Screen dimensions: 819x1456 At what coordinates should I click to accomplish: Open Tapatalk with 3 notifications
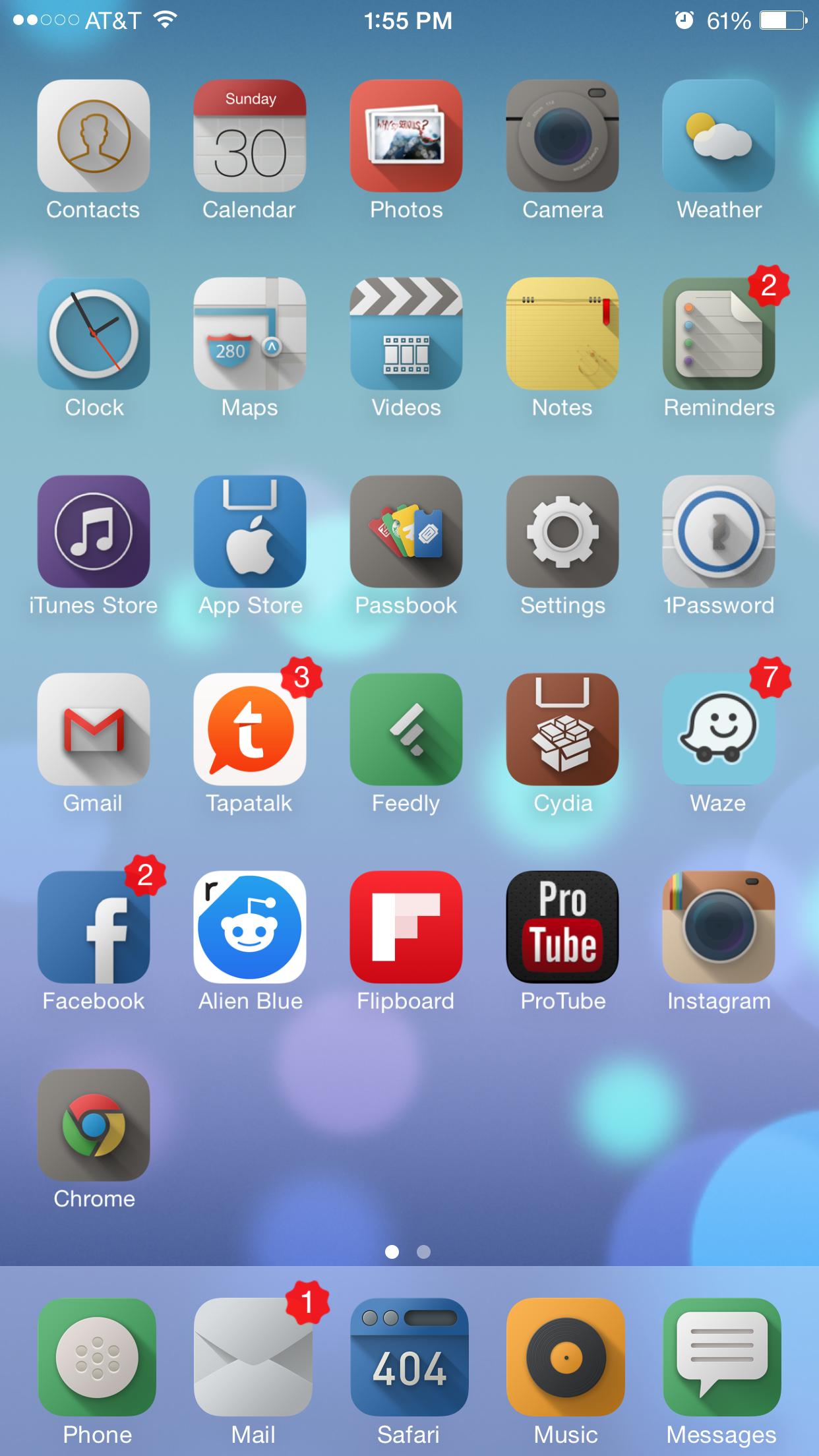tap(249, 729)
